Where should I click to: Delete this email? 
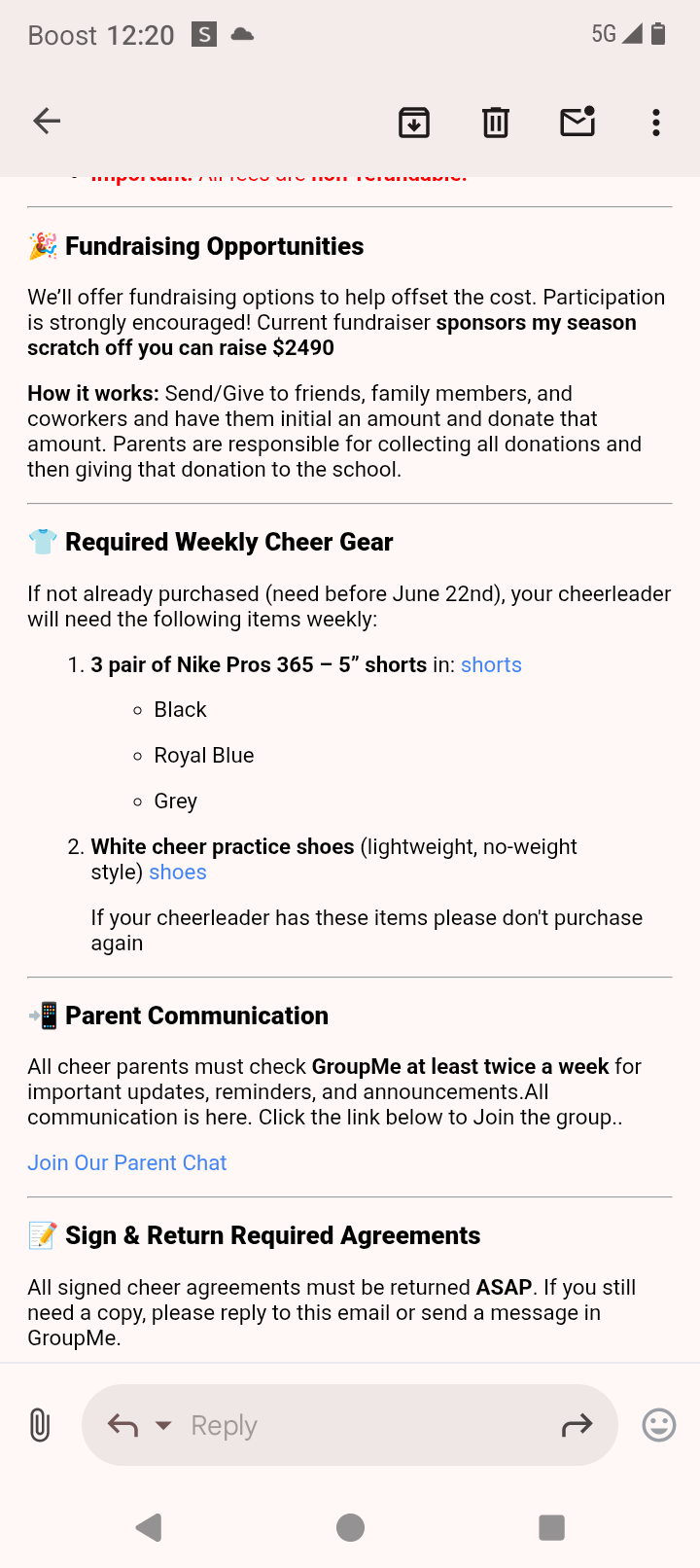coord(496,123)
